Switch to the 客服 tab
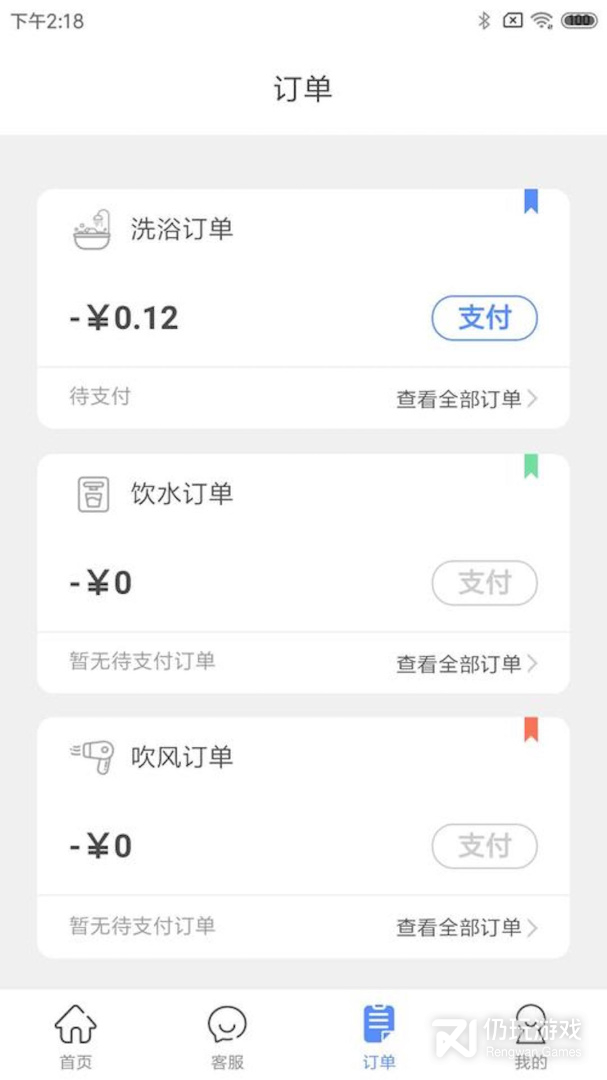 point(227,1036)
